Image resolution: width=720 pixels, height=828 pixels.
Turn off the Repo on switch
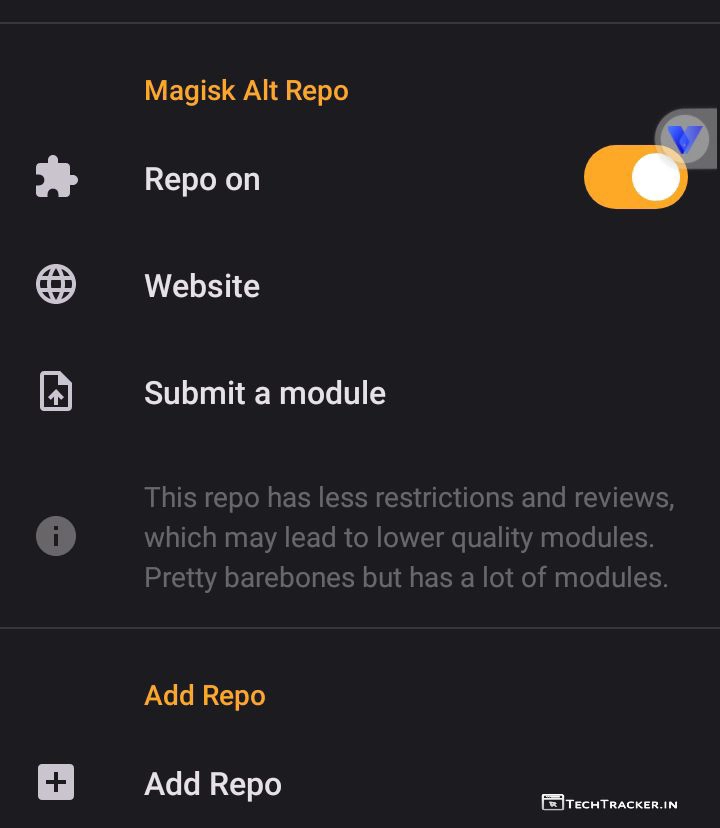[x=634, y=179]
